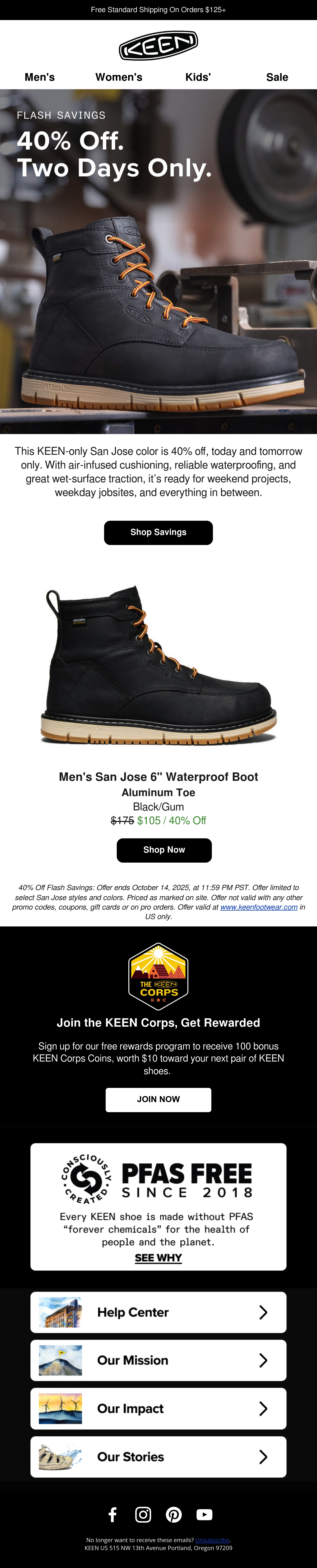Open KEEN's Pinterest page
The width and height of the screenshot is (317, 1568).
pyautogui.click(x=174, y=1515)
